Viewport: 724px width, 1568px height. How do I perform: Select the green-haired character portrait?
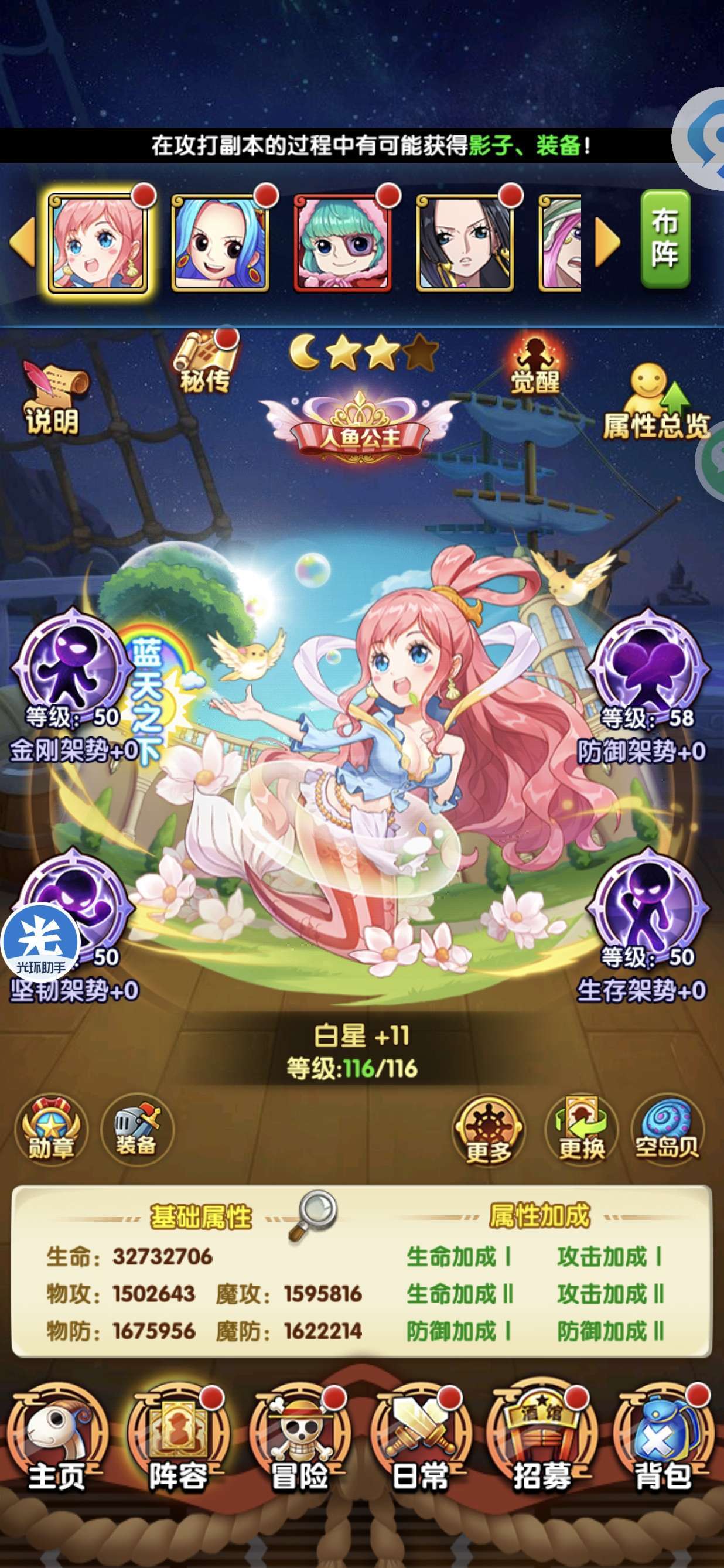[x=343, y=242]
